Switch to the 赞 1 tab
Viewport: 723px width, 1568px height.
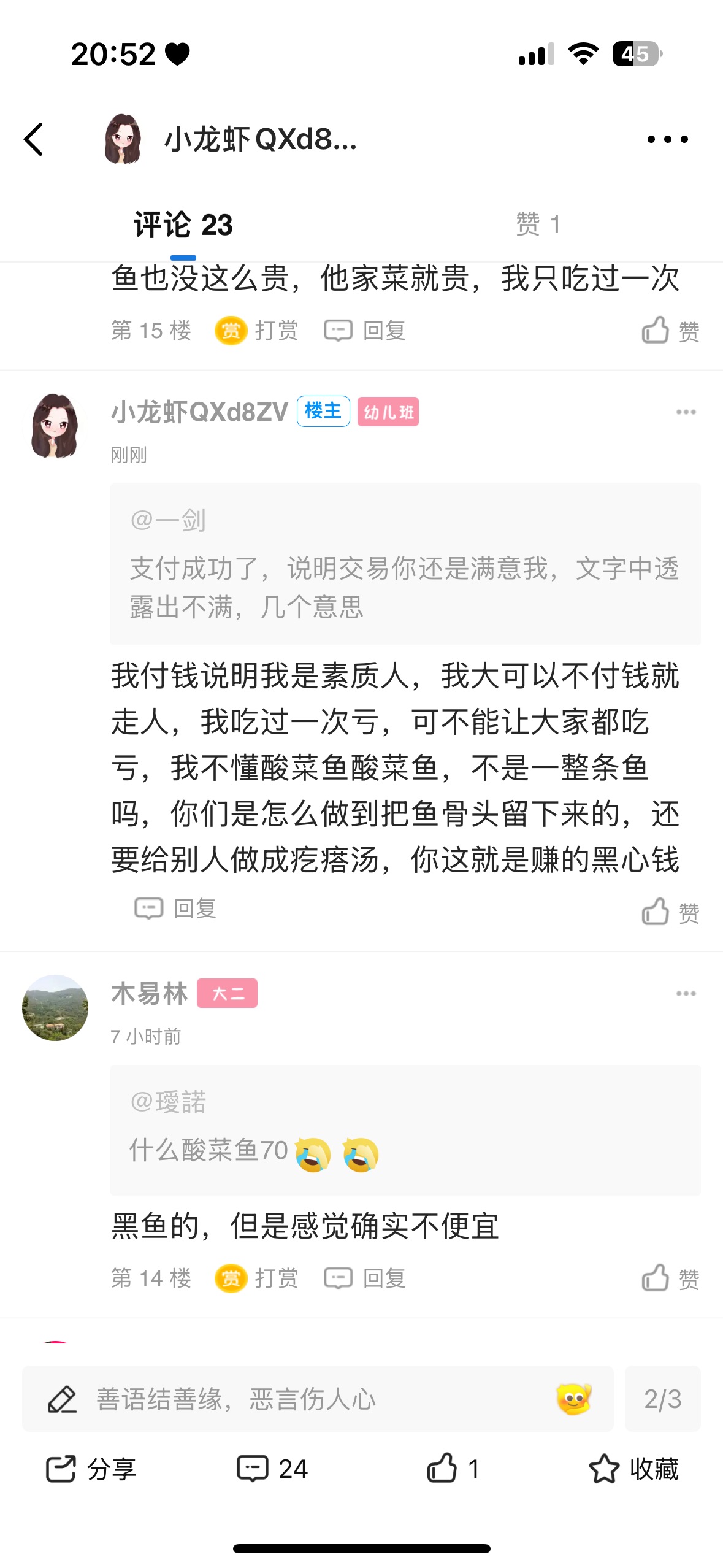tap(538, 225)
